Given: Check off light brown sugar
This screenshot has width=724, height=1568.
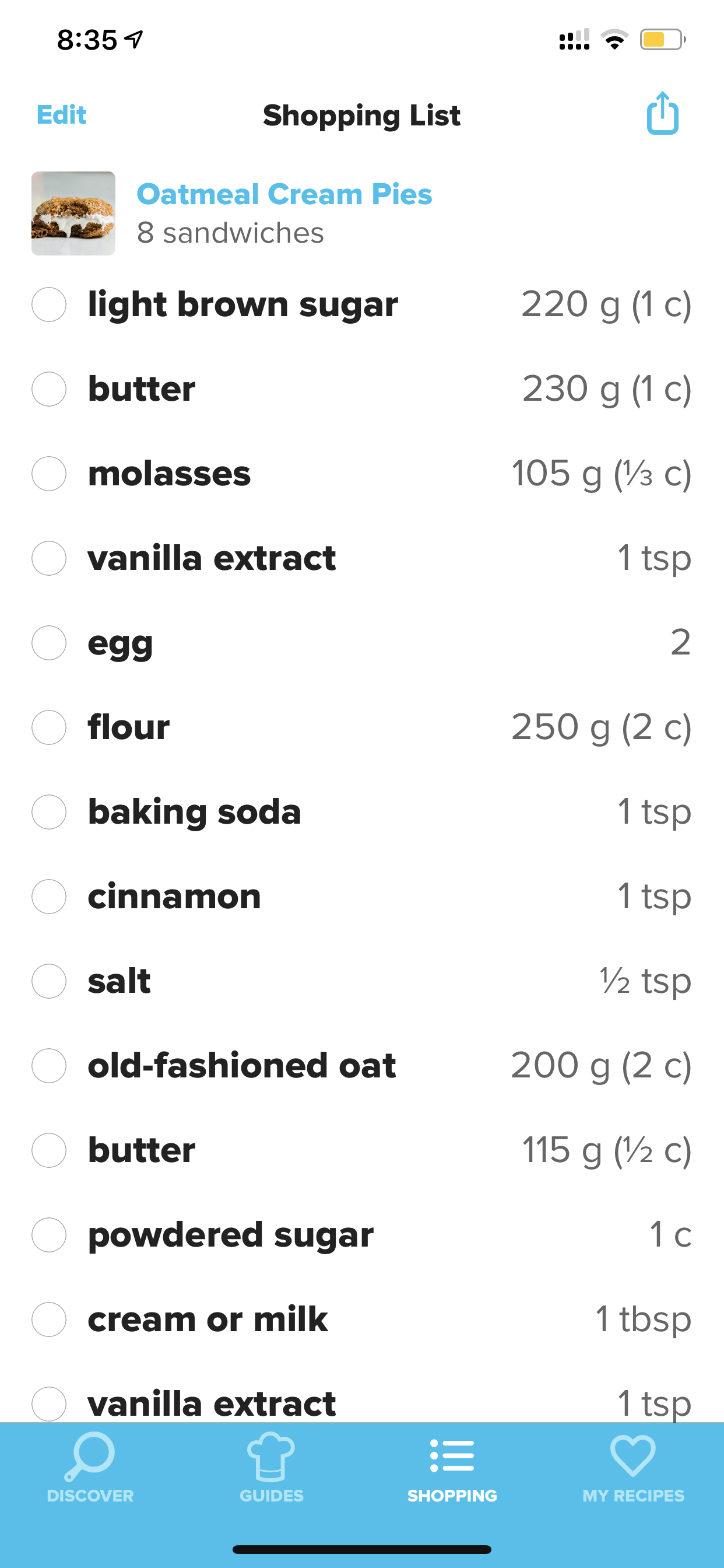Looking at the screenshot, I should tap(50, 304).
